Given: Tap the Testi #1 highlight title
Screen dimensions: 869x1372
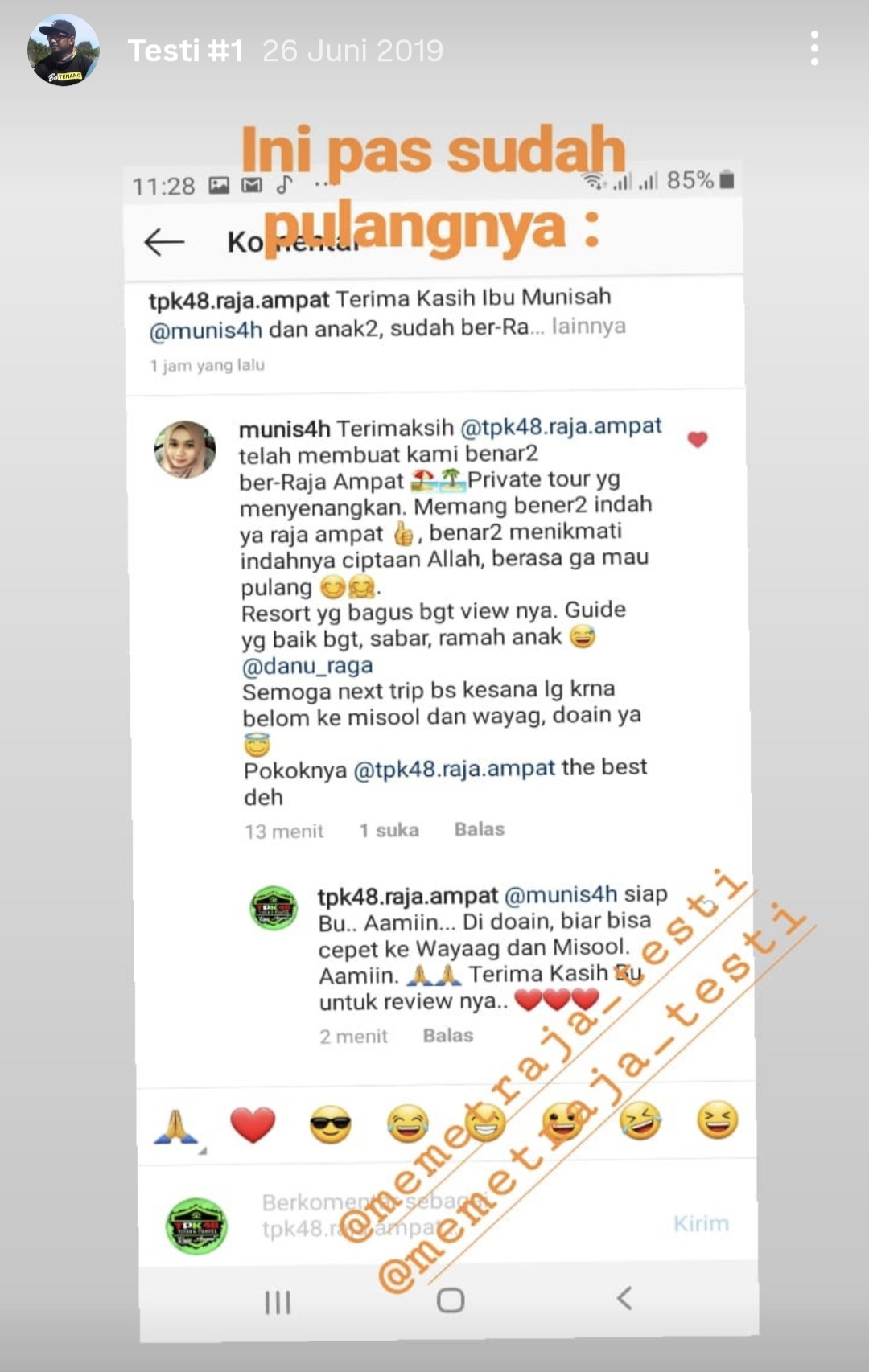Looking at the screenshot, I should (185, 51).
